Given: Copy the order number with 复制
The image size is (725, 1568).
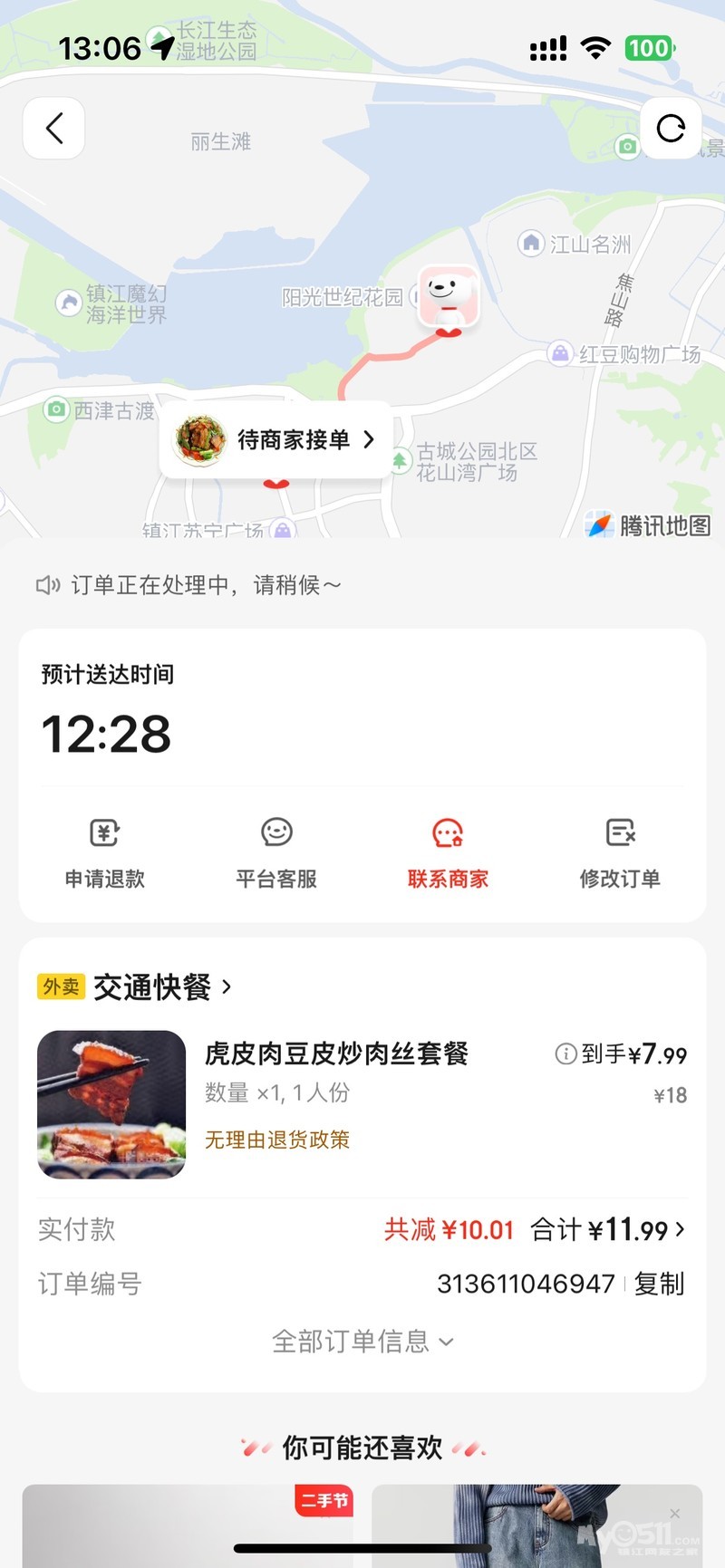Looking at the screenshot, I should coord(659,1284).
